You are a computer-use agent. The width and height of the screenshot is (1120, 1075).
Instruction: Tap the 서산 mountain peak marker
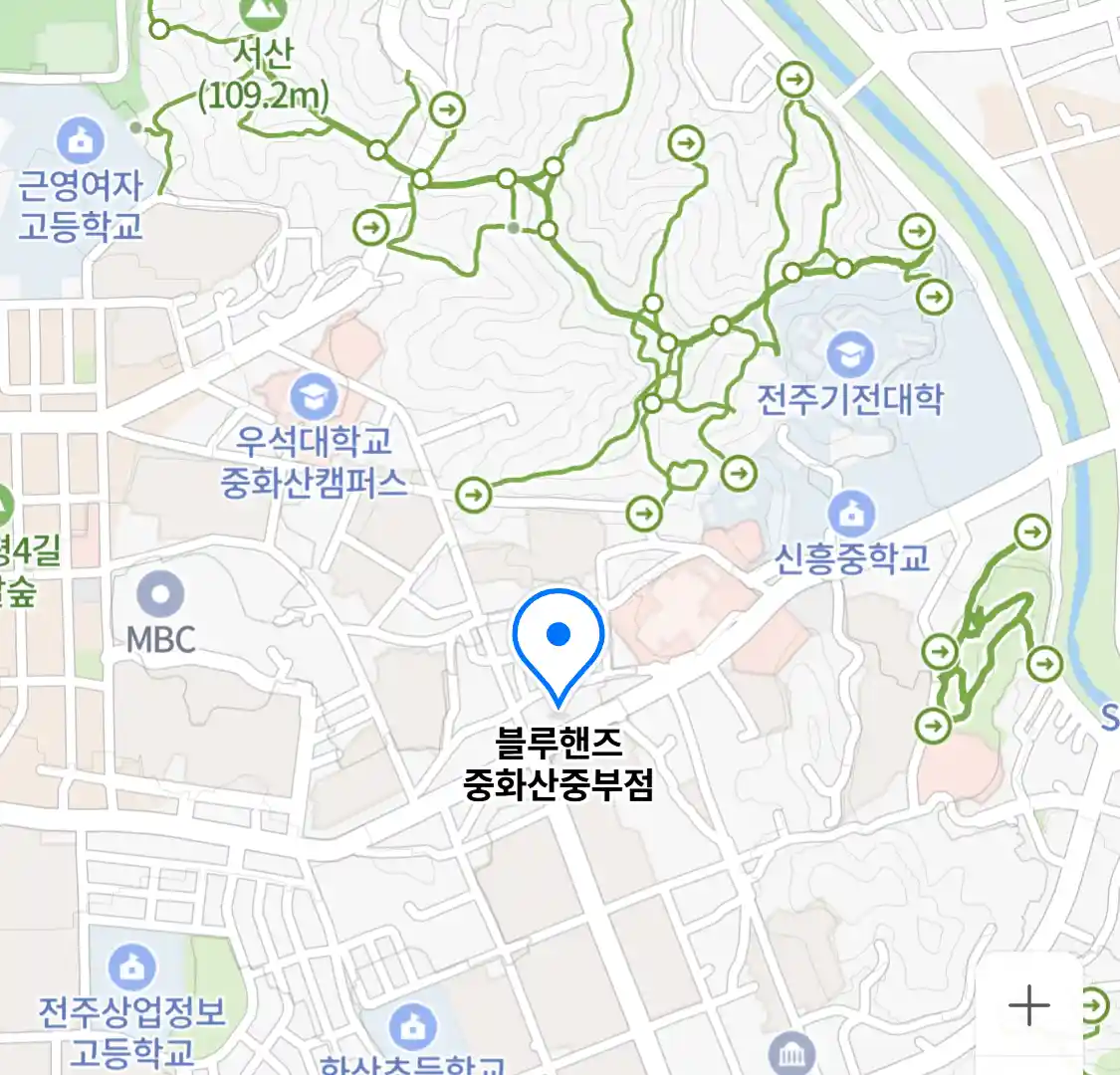263,12
